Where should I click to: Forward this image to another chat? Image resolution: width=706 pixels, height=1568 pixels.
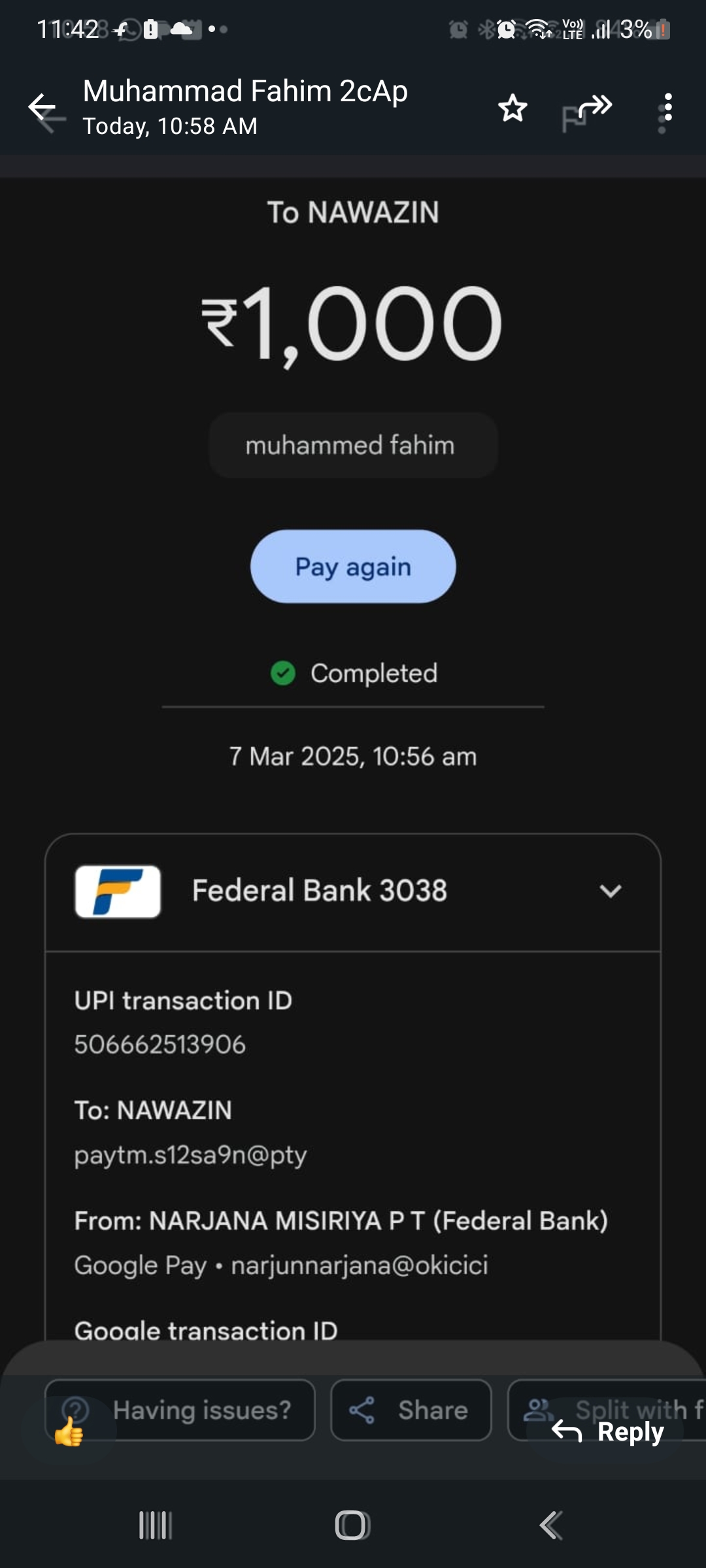pyautogui.click(x=595, y=106)
